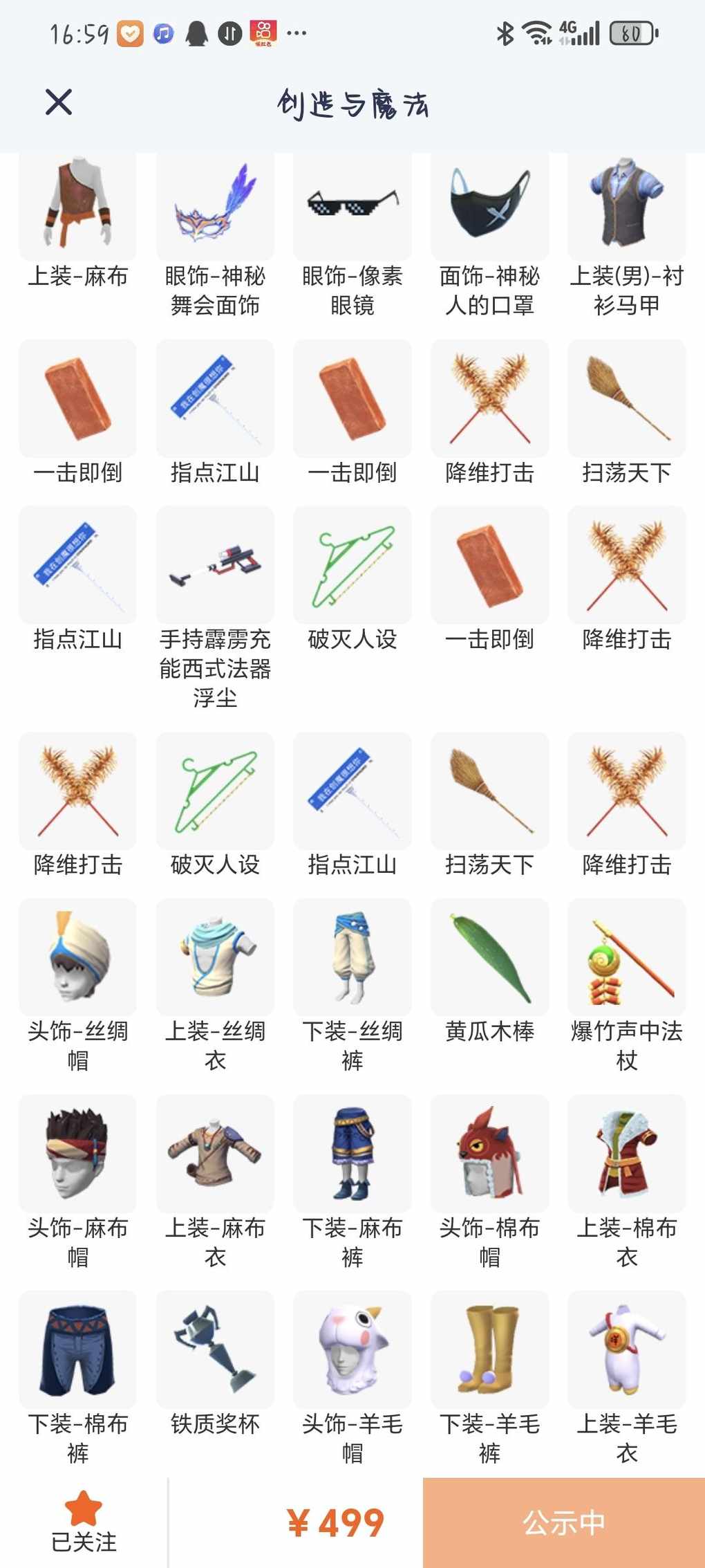
Task: Open the 头饰-羊毛帽 item
Action: [x=352, y=1378]
